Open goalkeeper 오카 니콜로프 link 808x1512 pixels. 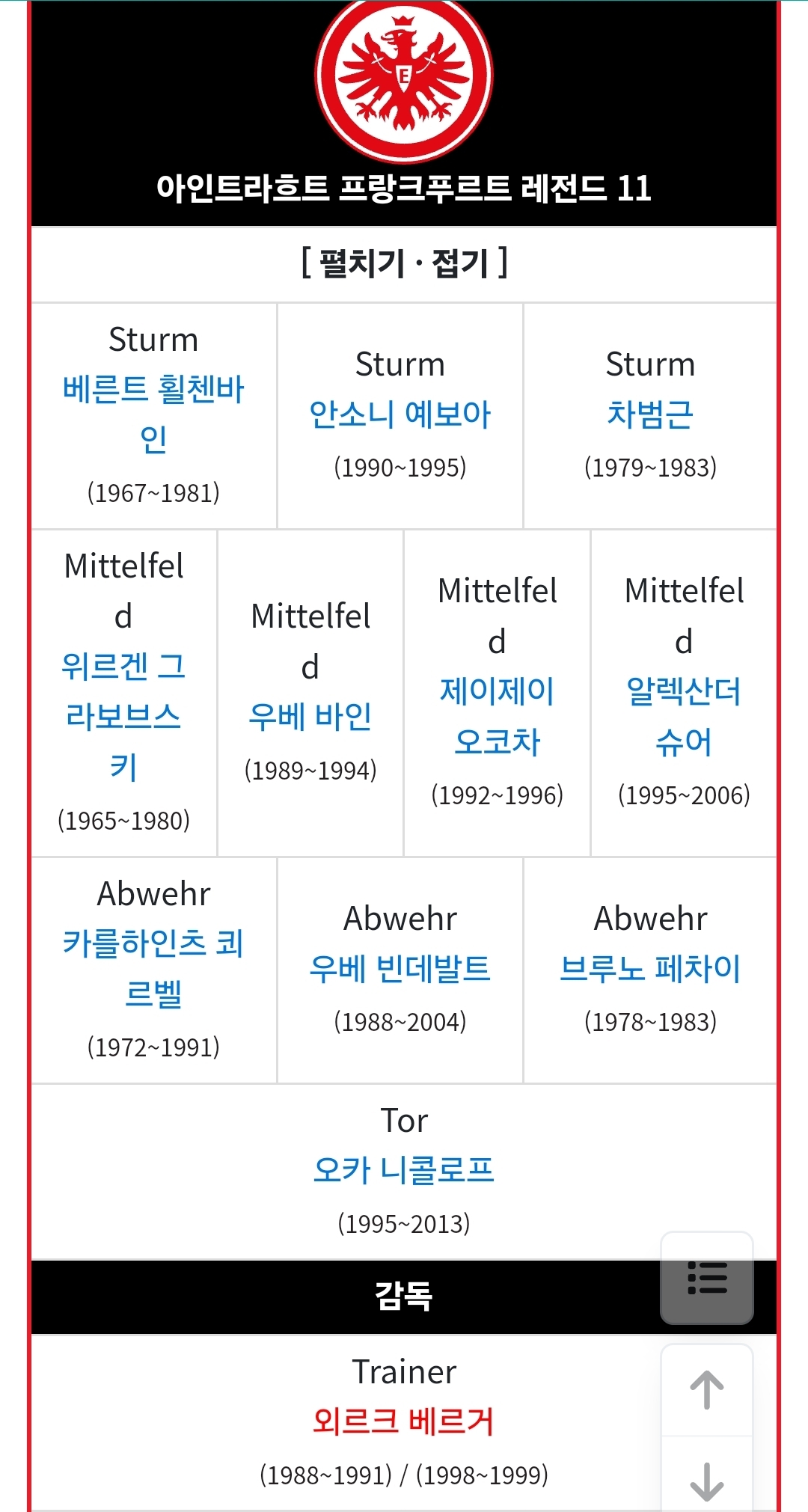coord(404,1171)
